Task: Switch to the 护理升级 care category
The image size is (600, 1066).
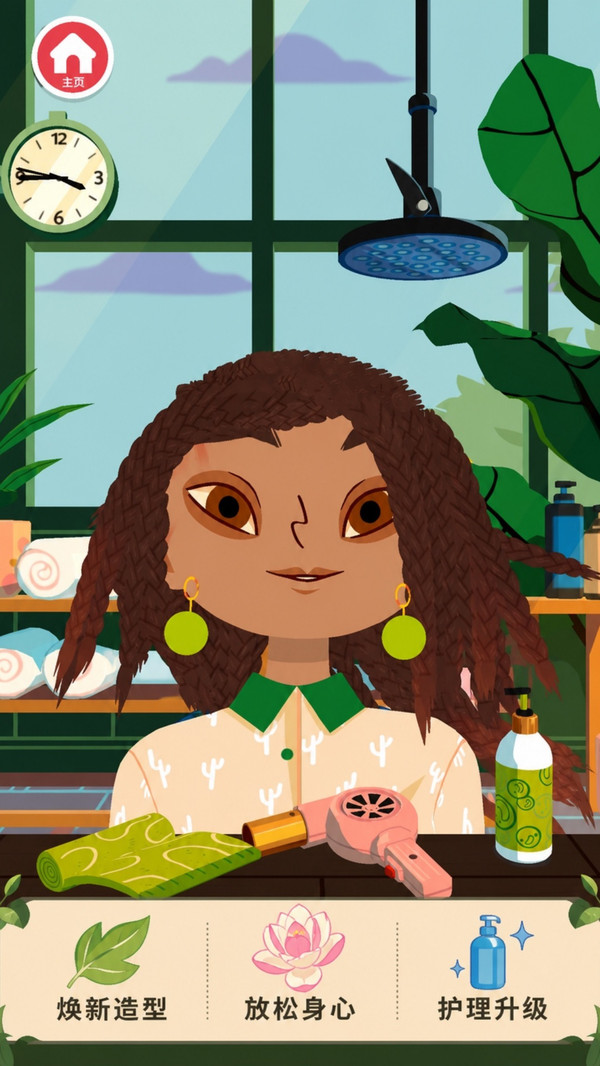Action: [x=493, y=968]
